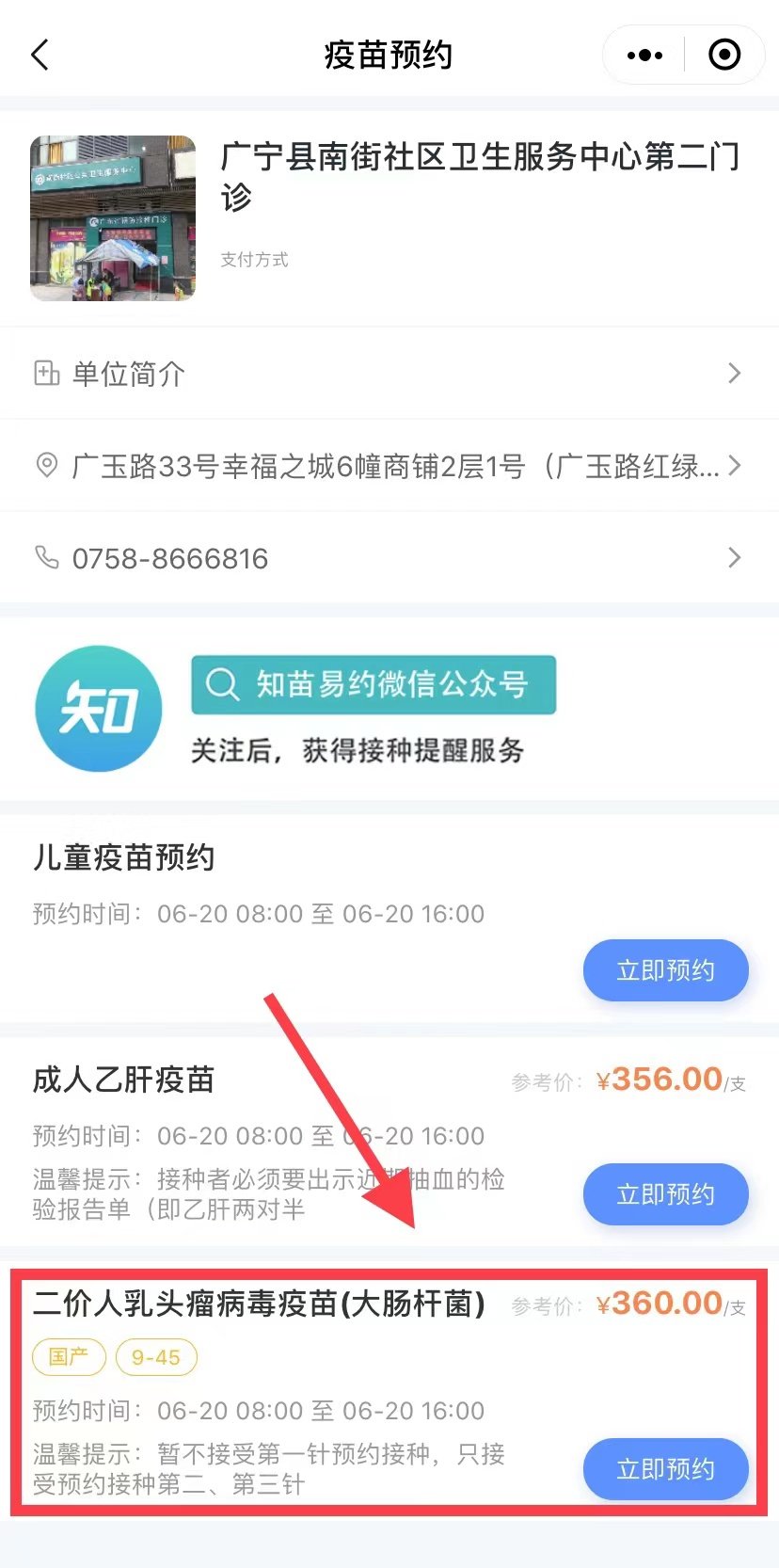779x1568 pixels.
Task: Reserve 二价人乳头瘤病毒疫苗 via 立即预约
Action: (x=665, y=1468)
